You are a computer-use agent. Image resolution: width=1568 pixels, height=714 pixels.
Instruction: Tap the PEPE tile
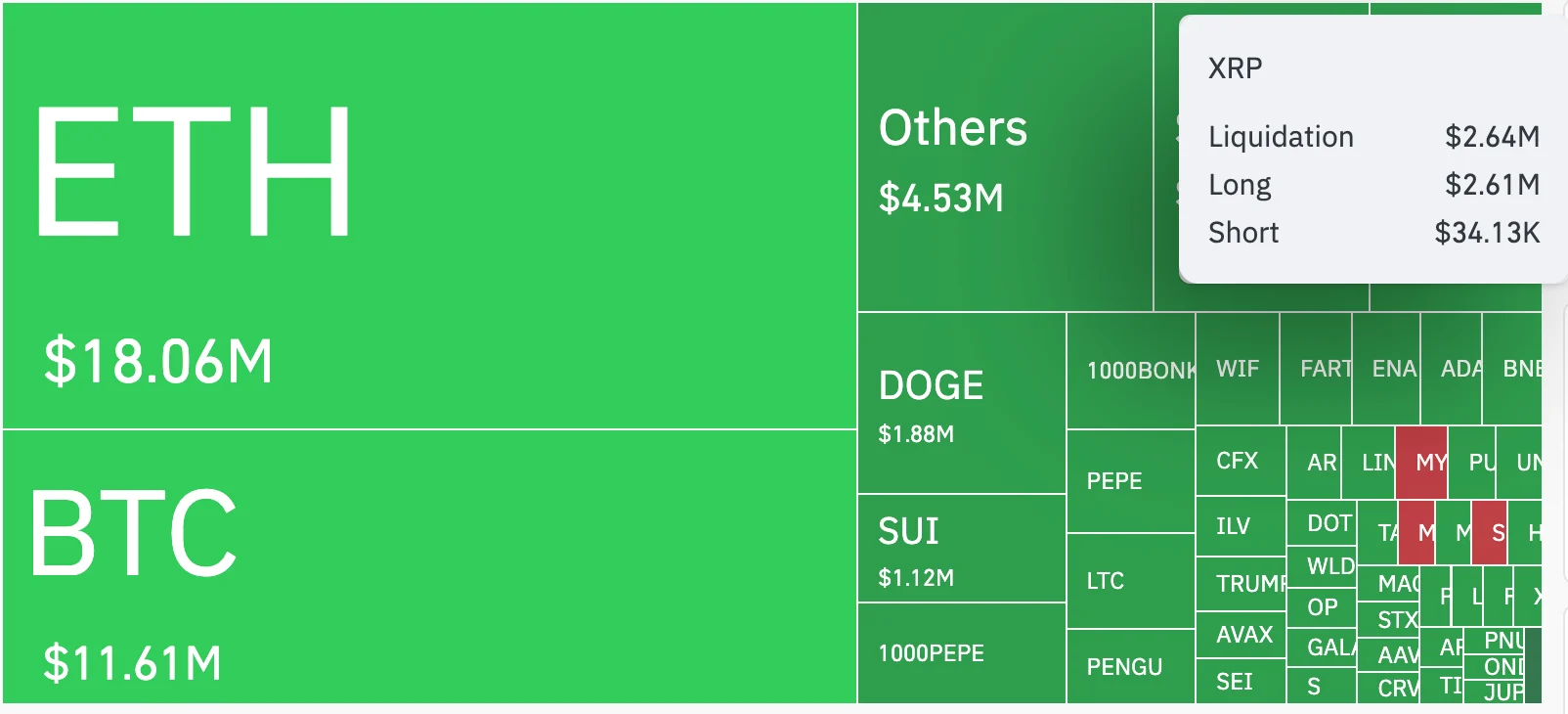(x=1131, y=481)
